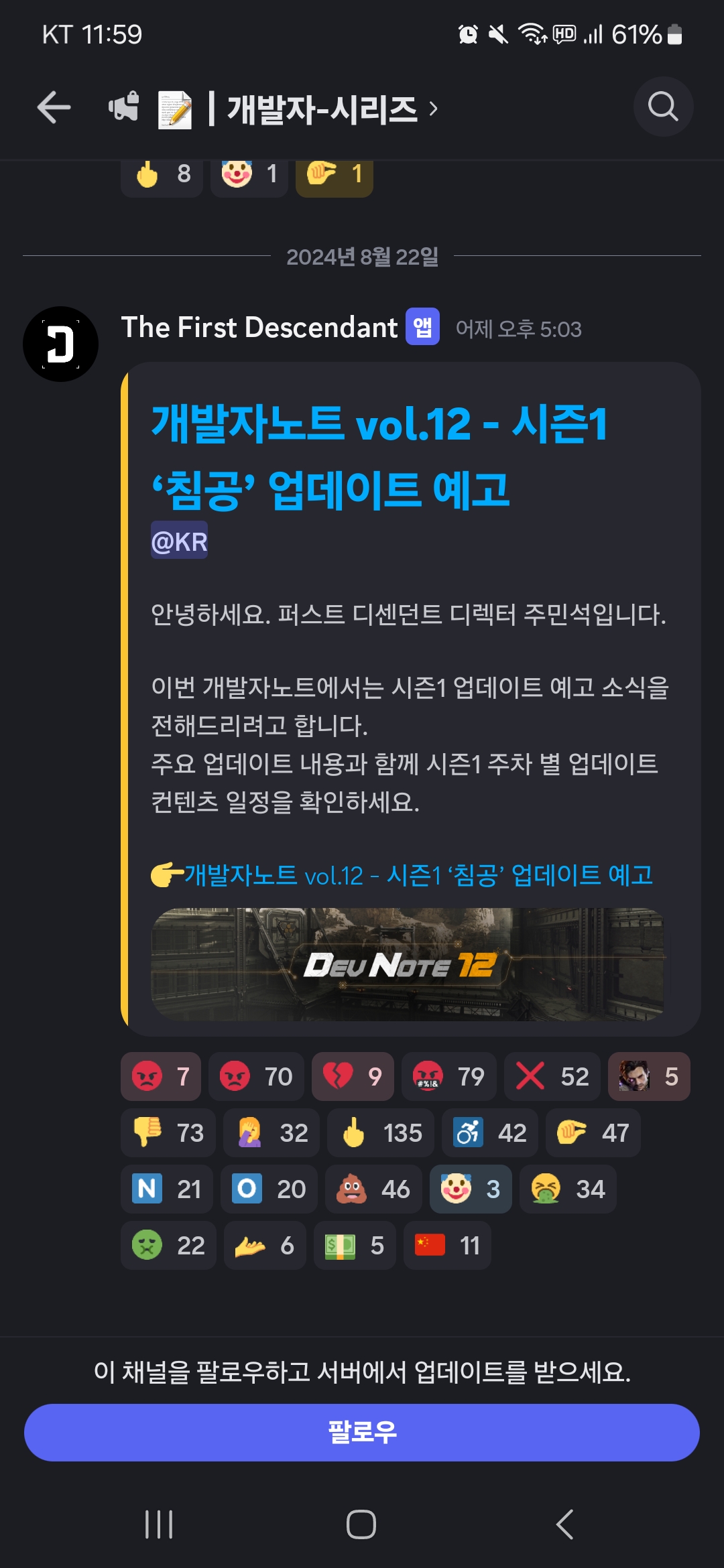React with the poop emoji showing 46
Screen dimensions: 724x1568
373,1189
